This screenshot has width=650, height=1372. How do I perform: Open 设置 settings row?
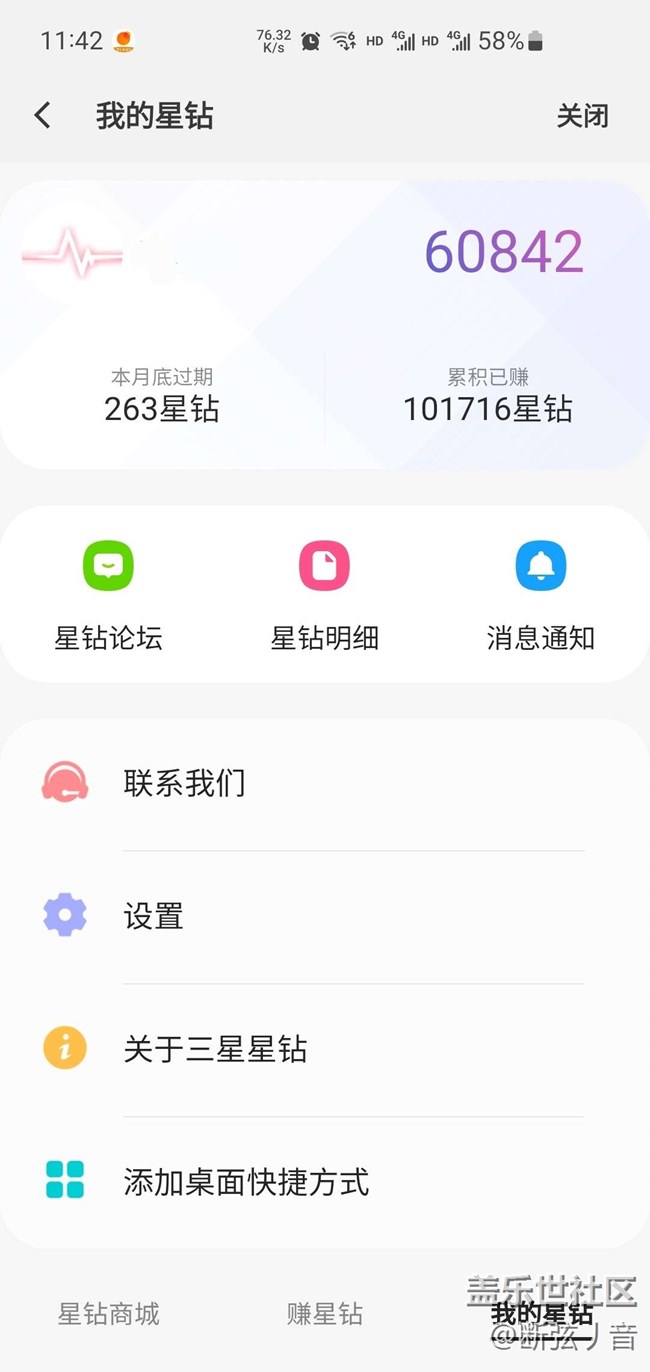click(324, 916)
